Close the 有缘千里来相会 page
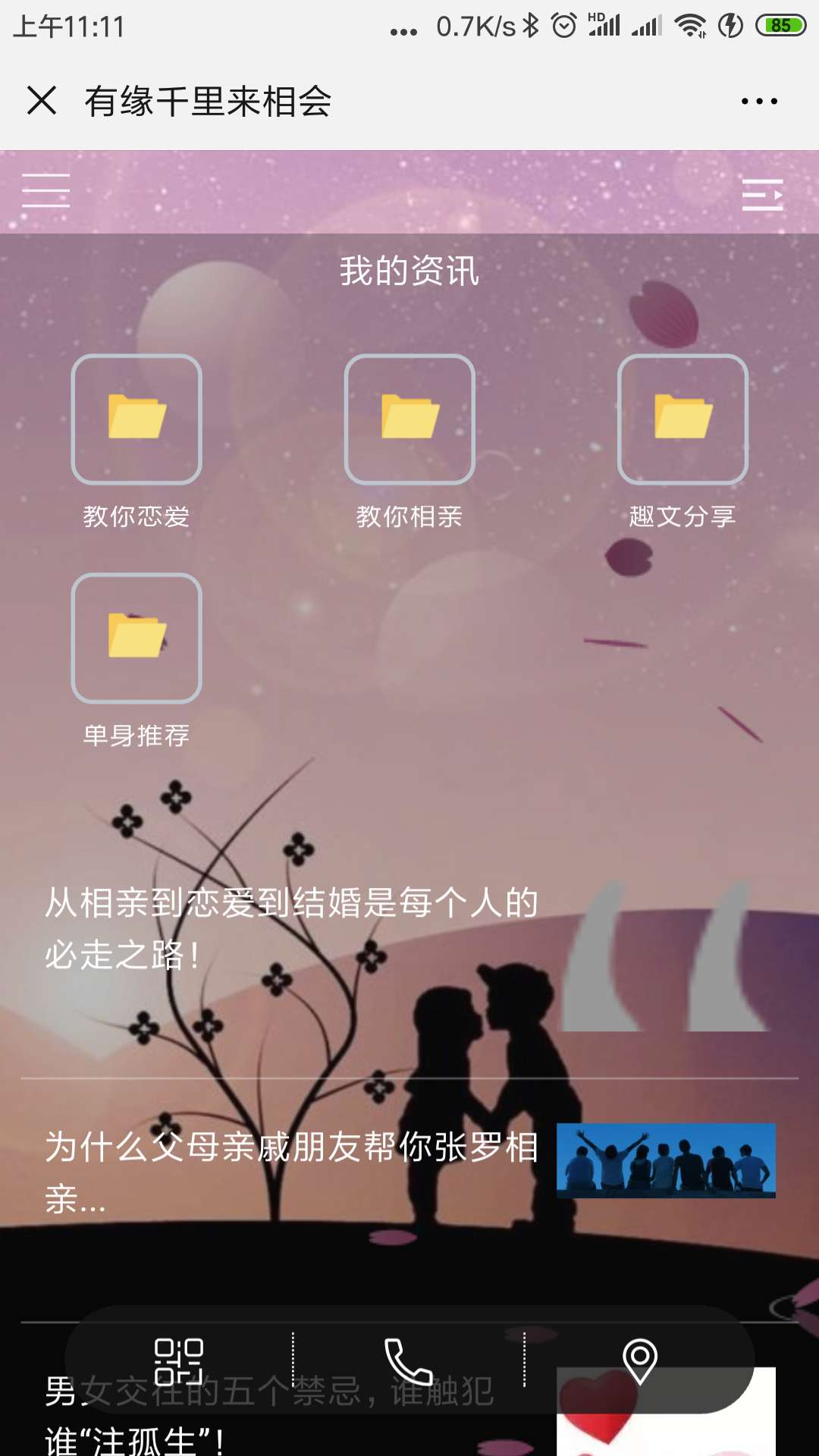This screenshot has height=1456, width=819. pyautogui.click(x=42, y=100)
